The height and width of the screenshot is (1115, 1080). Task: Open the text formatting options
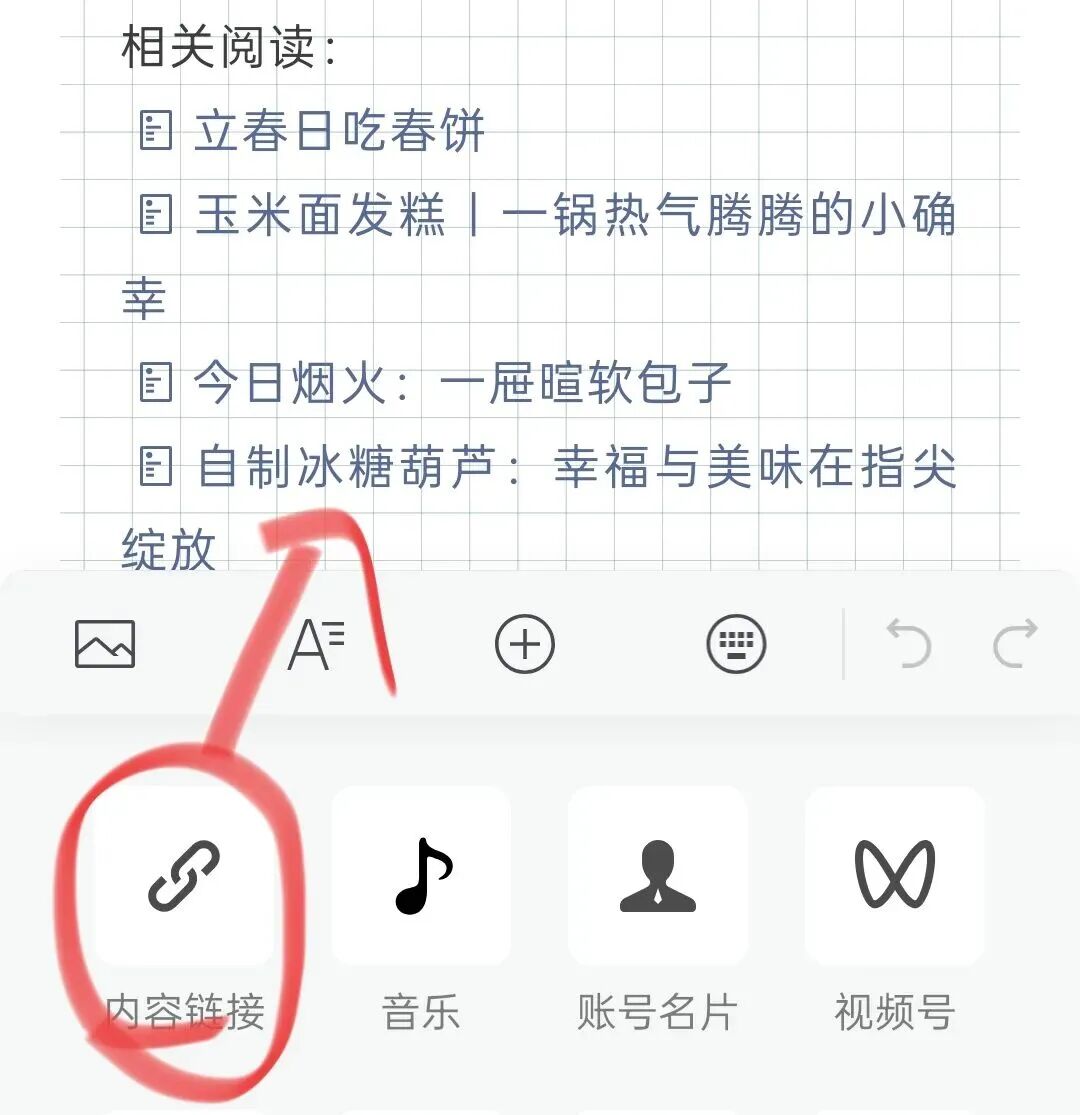tap(316, 644)
